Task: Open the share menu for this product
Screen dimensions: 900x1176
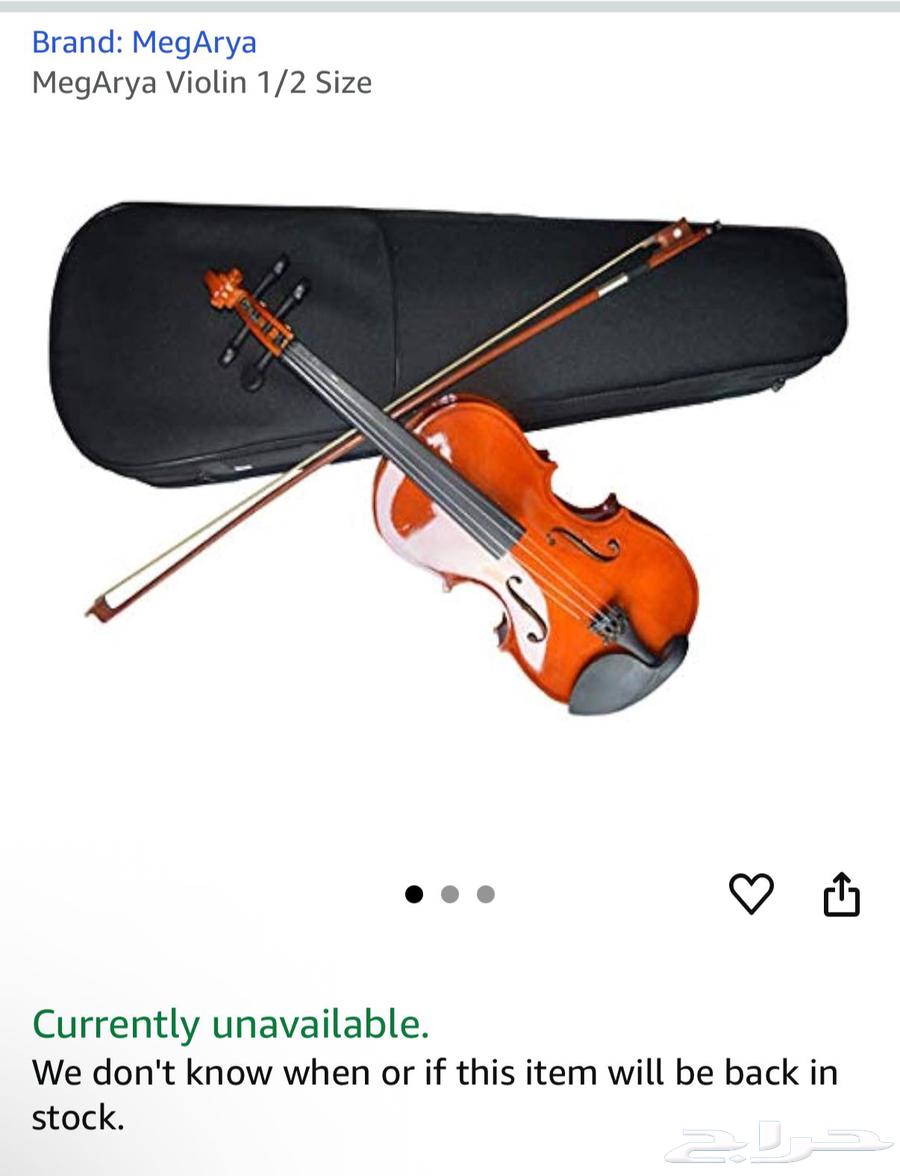Action: 843,893
